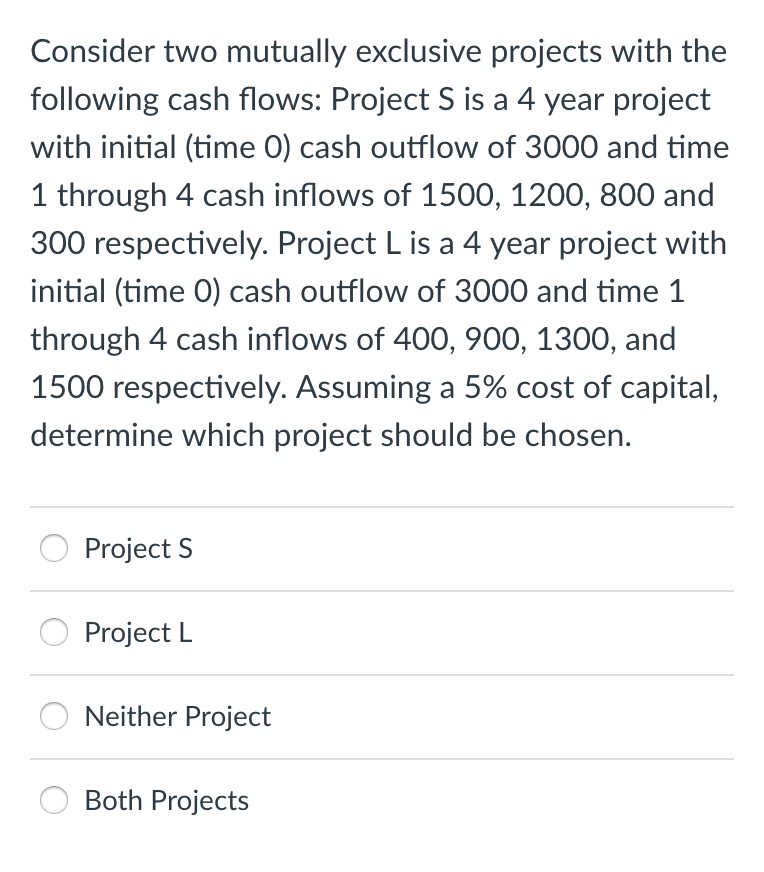764x872 pixels.
Task: Select the Project S radio button
Action: pos(53,548)
